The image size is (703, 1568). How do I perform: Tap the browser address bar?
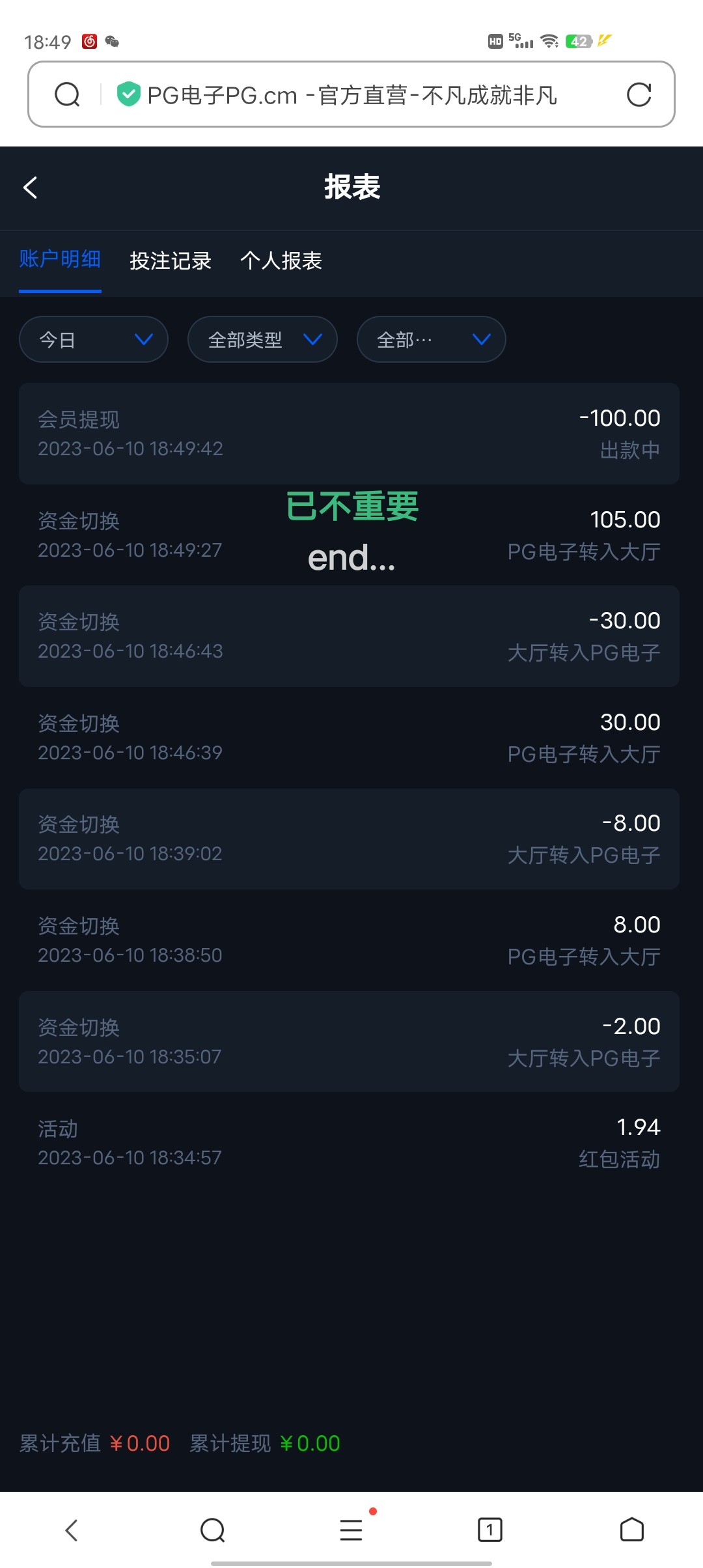click(x=351, y=95)
